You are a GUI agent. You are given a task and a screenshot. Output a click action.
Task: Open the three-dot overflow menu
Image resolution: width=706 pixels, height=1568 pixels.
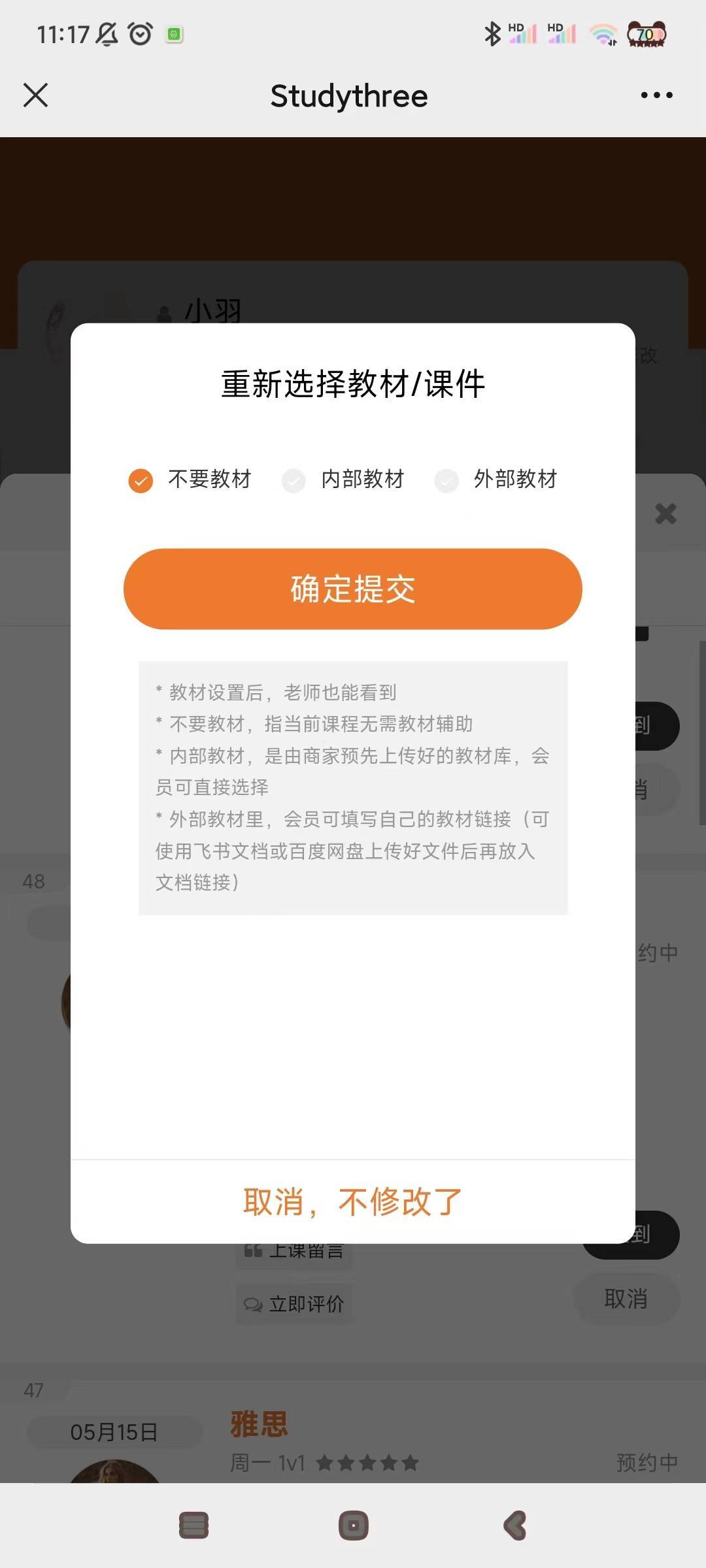pyautogui.click(x=656, y=95)
